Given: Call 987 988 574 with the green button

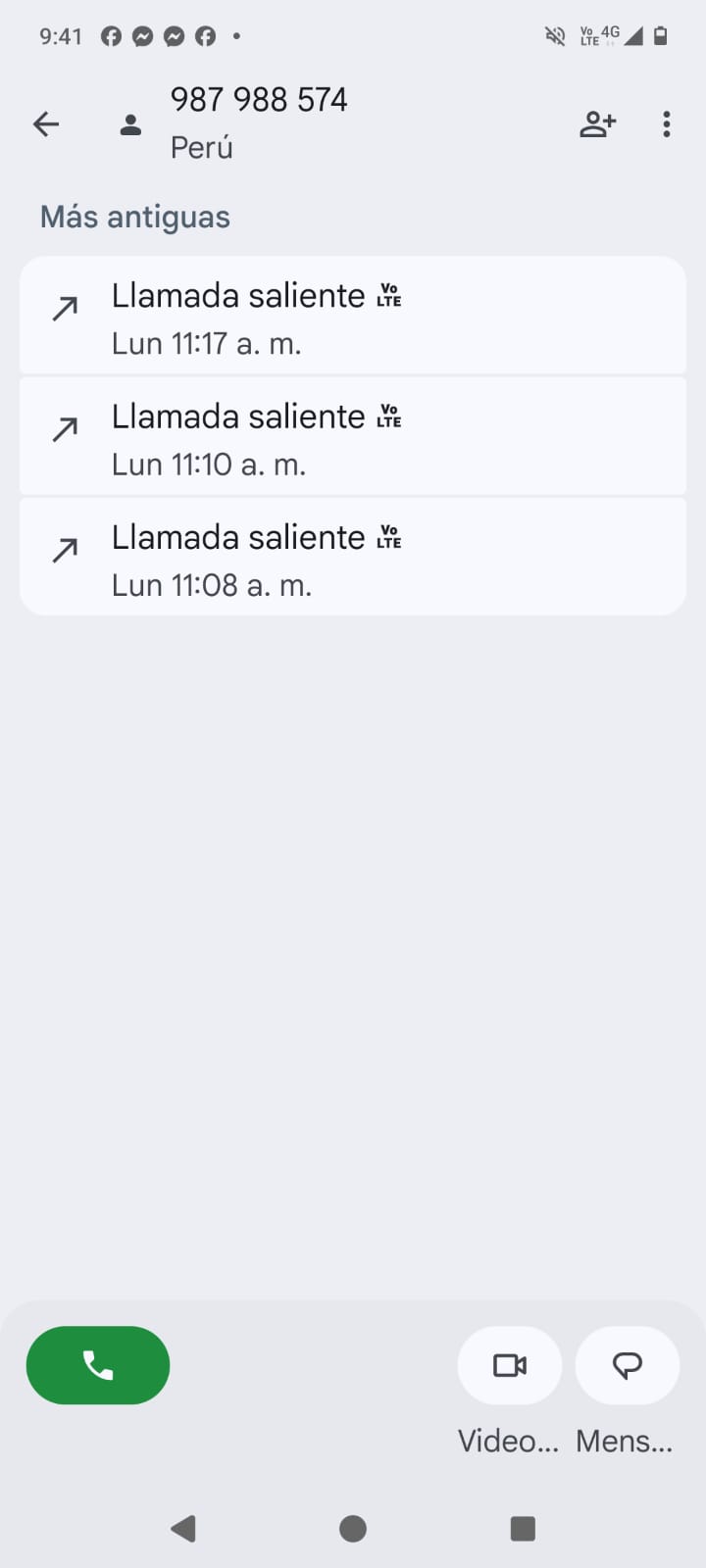Looking at the screenshot, I should pyautogui.click(x=98, y=1365).
